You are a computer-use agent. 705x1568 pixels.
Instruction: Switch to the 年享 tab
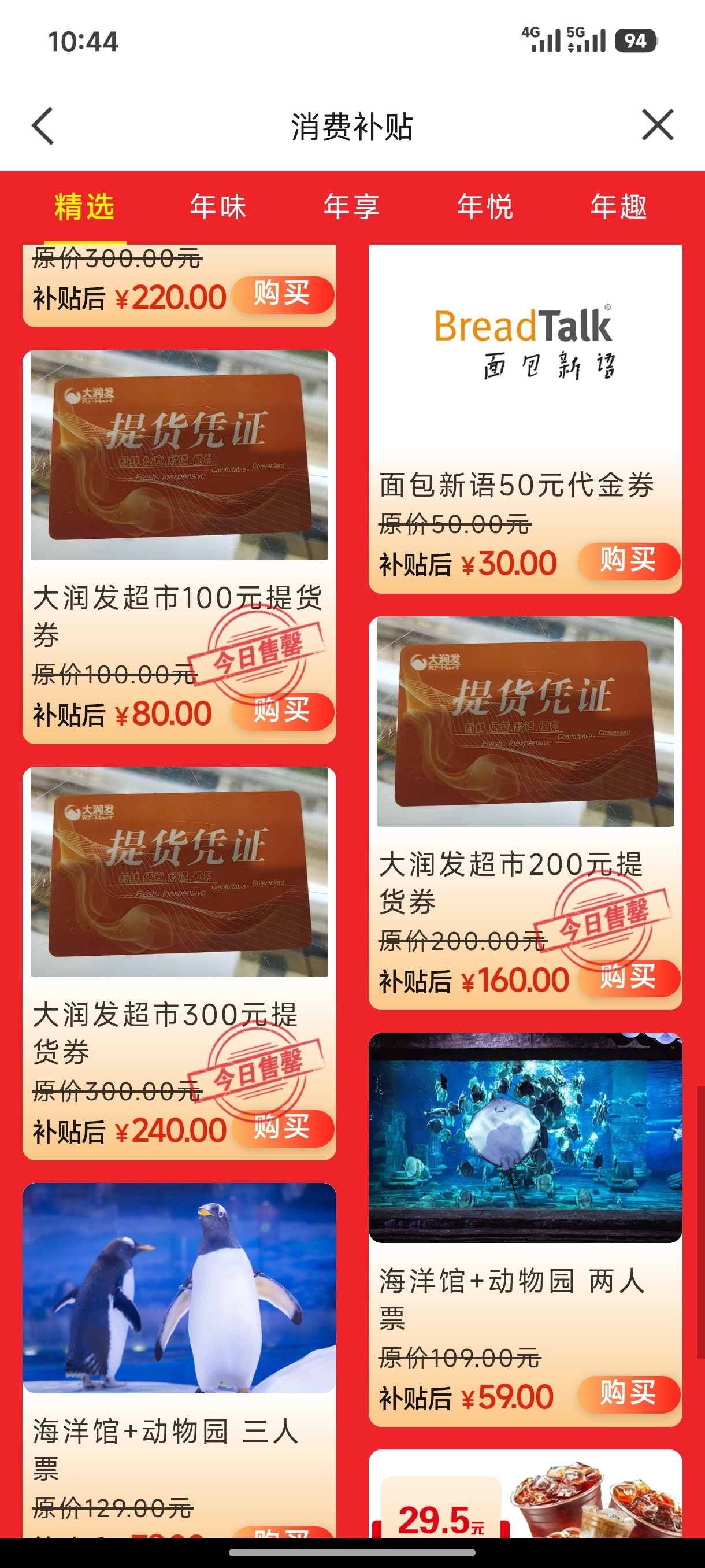pos(351,206)
